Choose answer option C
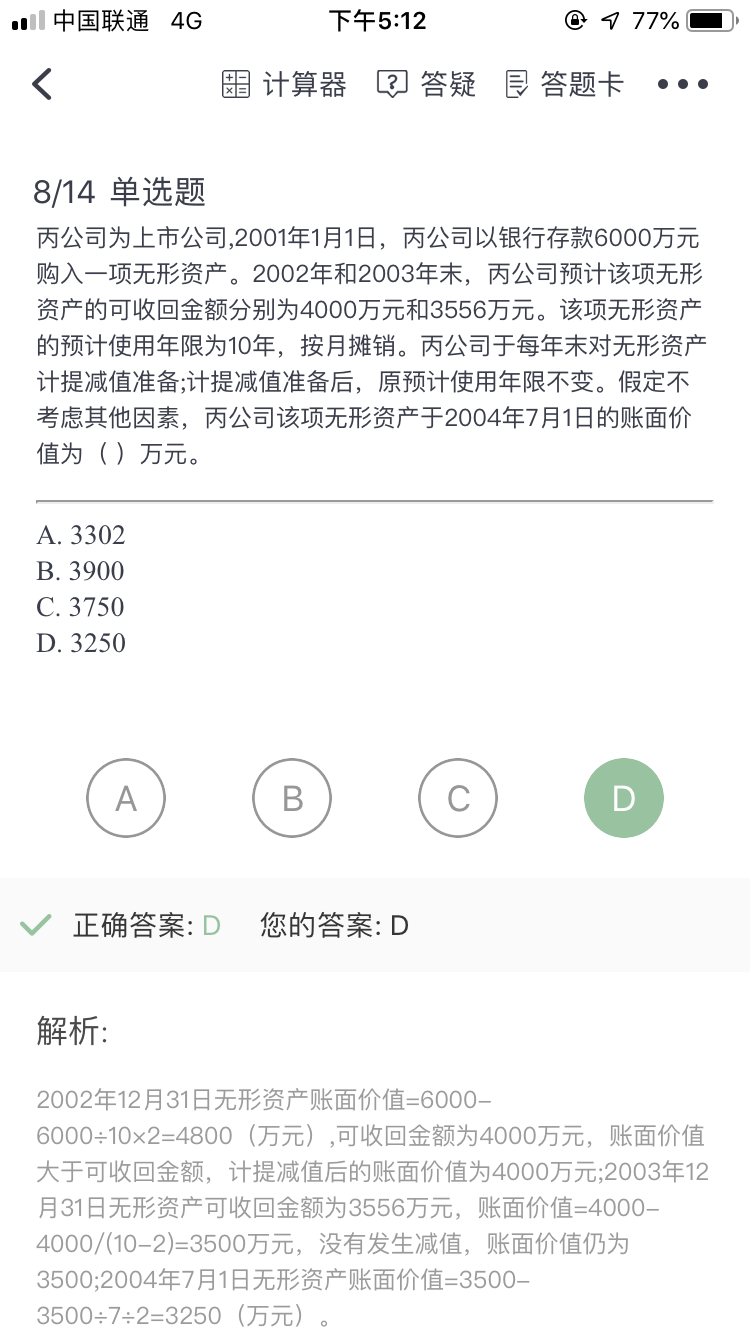 [458, 798]
